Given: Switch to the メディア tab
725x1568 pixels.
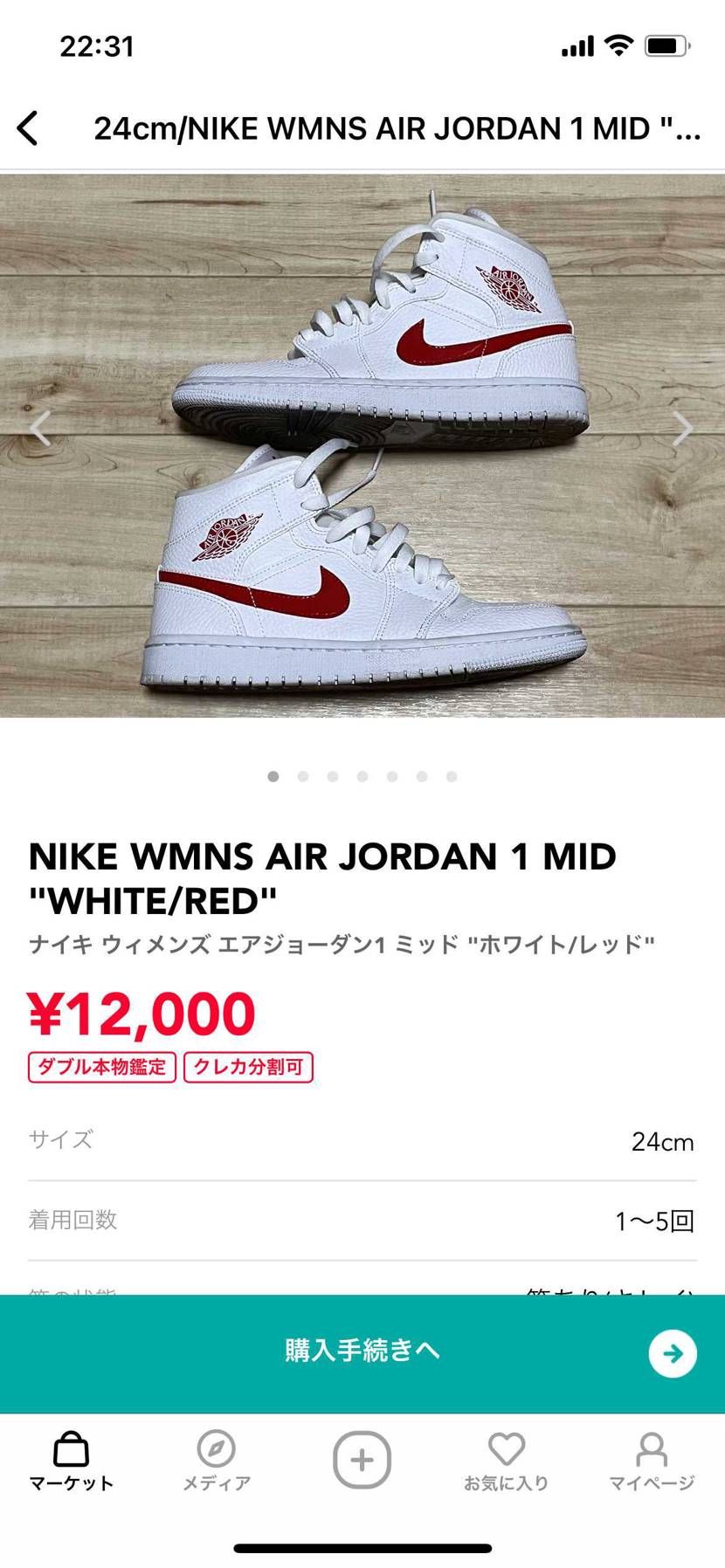Looking at the screenshot, I should click(x=217, y=1461).
